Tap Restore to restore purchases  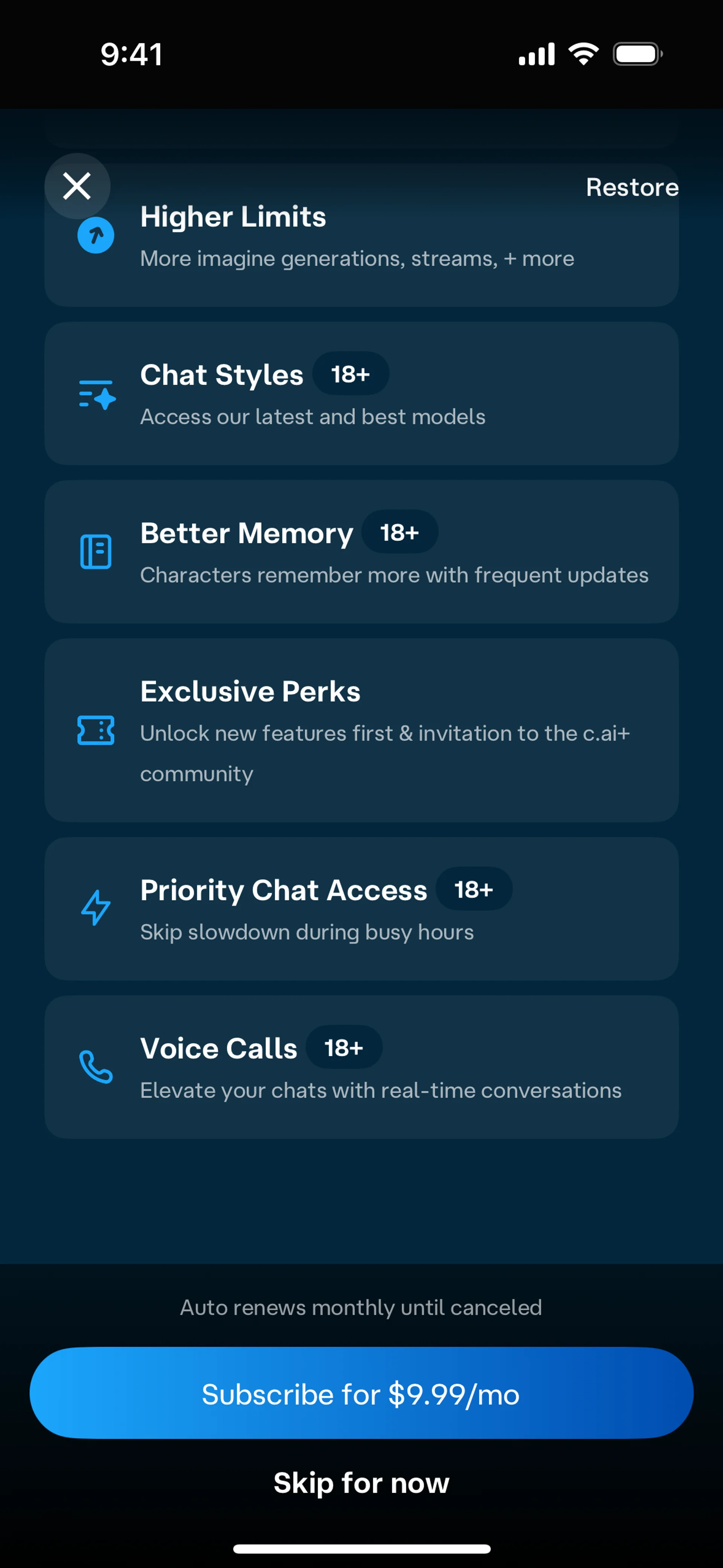tap(632, 188)
